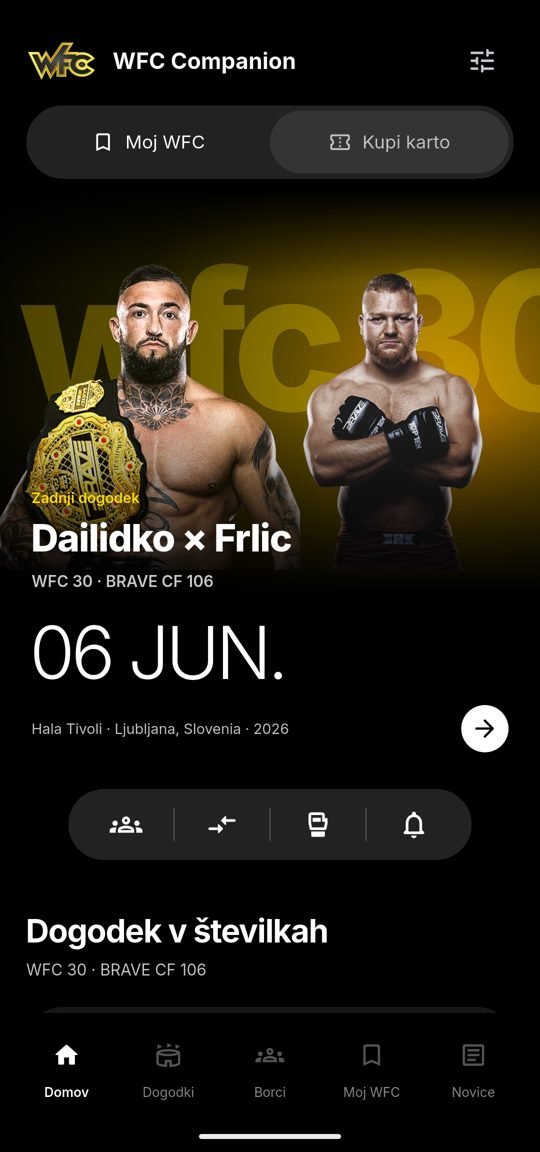540x1152 pixels.
Task: Open the Novice tab
Action: [473, 1070]
